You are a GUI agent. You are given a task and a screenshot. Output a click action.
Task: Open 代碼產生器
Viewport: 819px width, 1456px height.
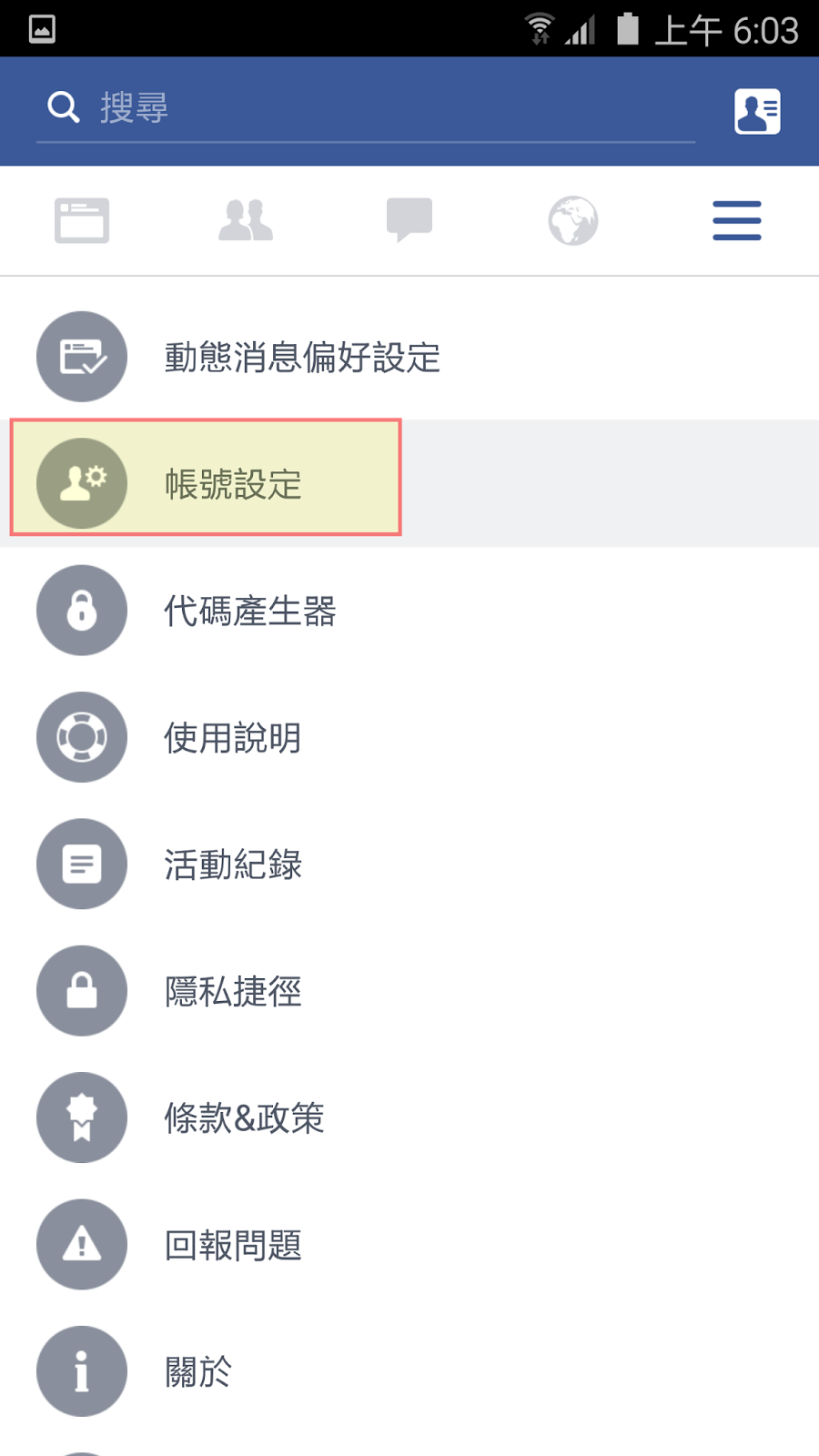click(409, 611)
